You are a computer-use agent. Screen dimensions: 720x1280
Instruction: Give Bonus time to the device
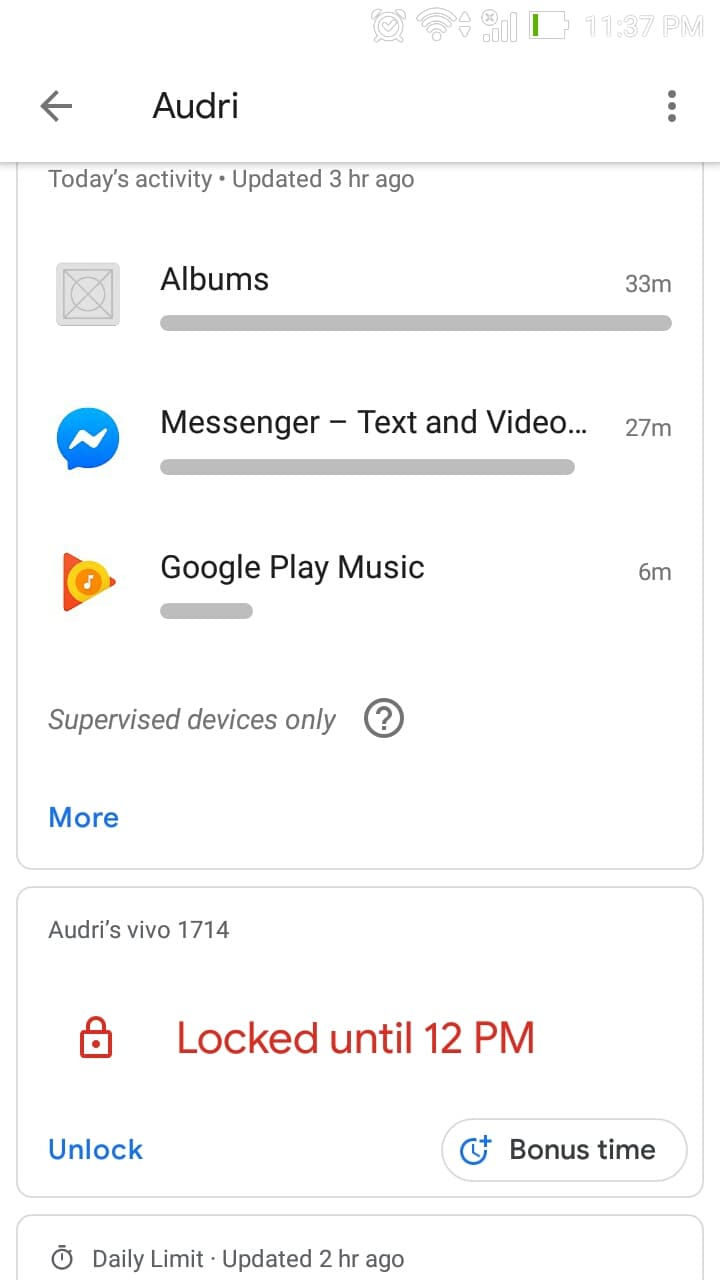(x=564, y=1150)
